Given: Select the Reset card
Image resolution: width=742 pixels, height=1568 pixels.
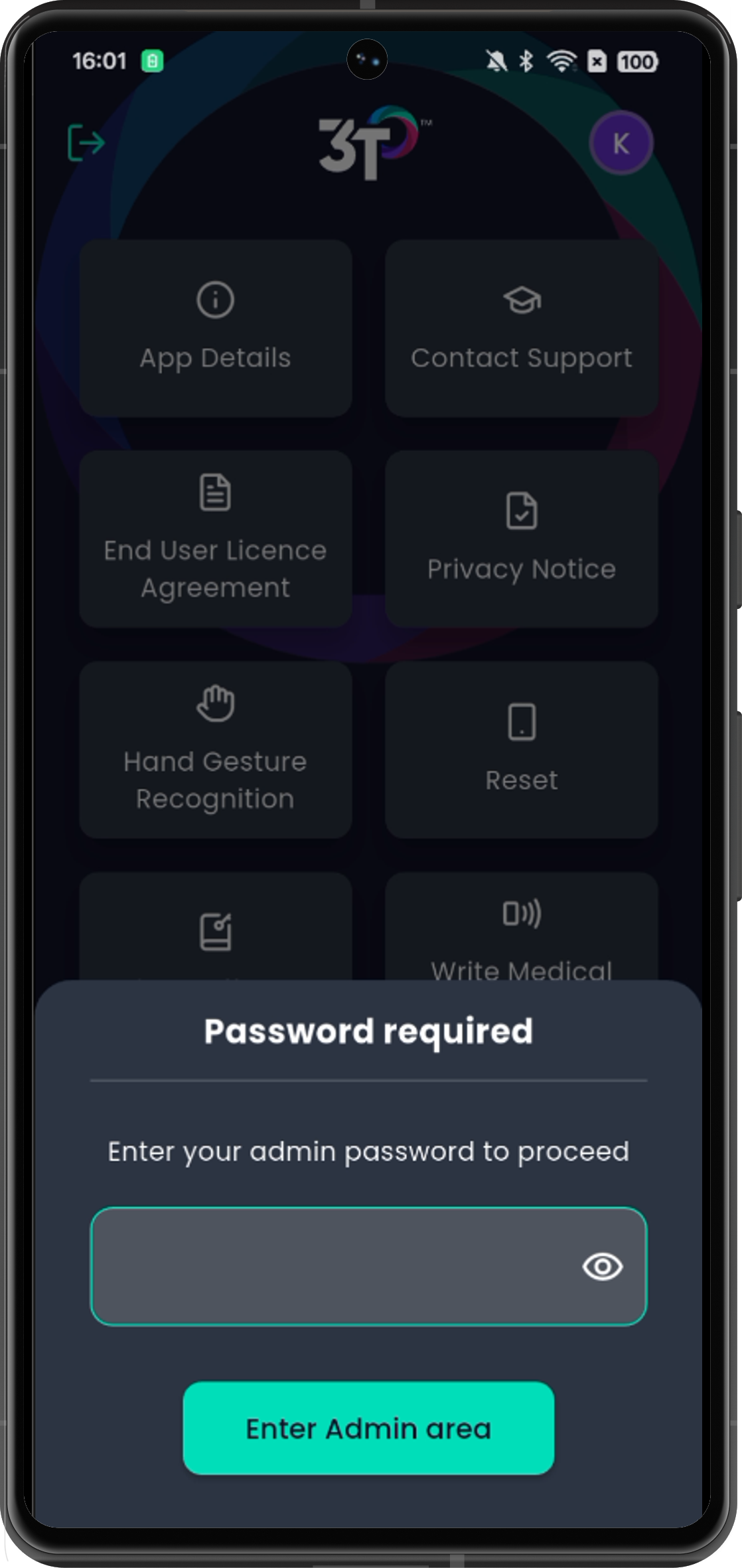Looking at the screenshot, I should [521, 749].
